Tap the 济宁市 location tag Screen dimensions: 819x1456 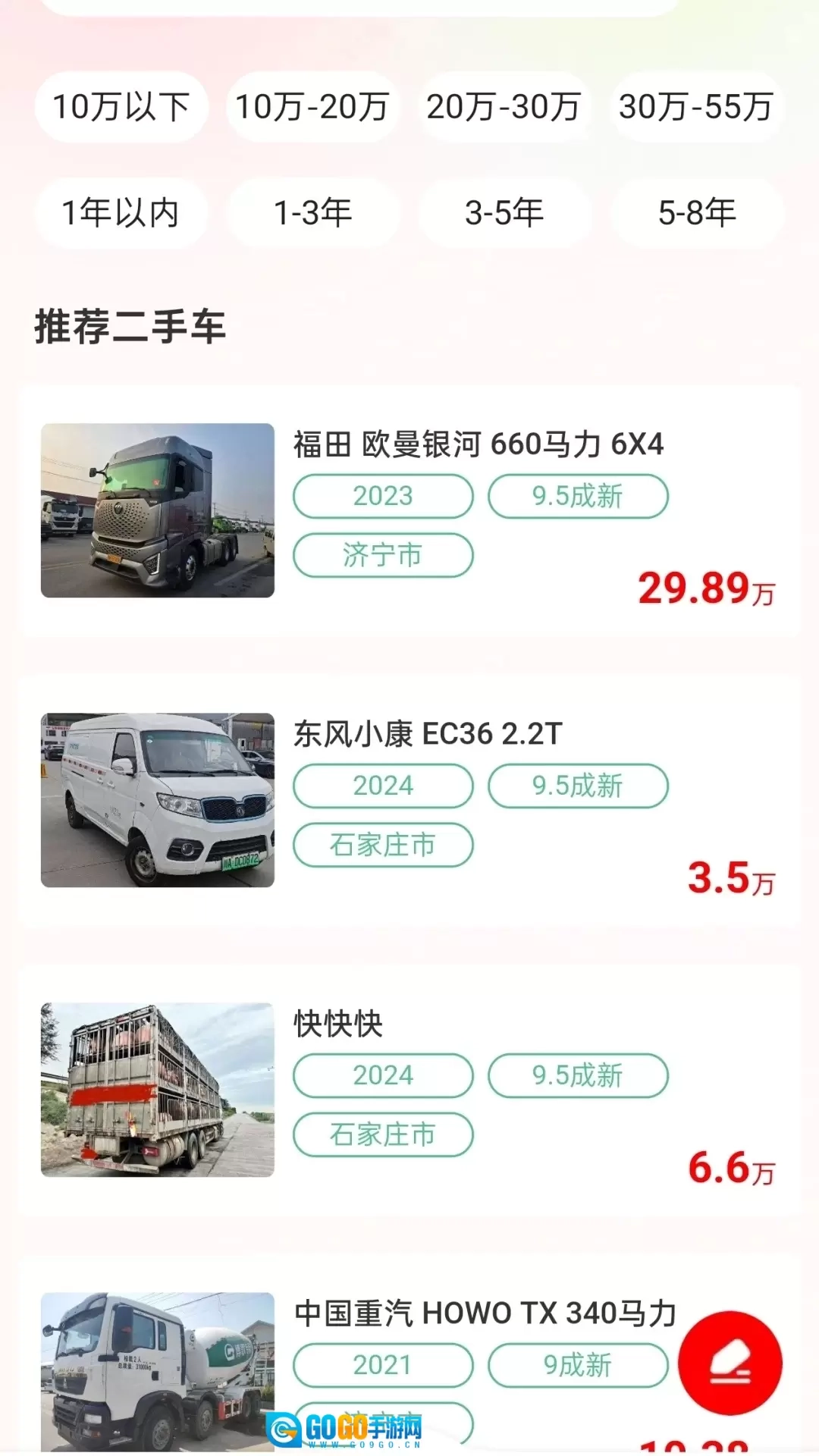click(382, 554)
